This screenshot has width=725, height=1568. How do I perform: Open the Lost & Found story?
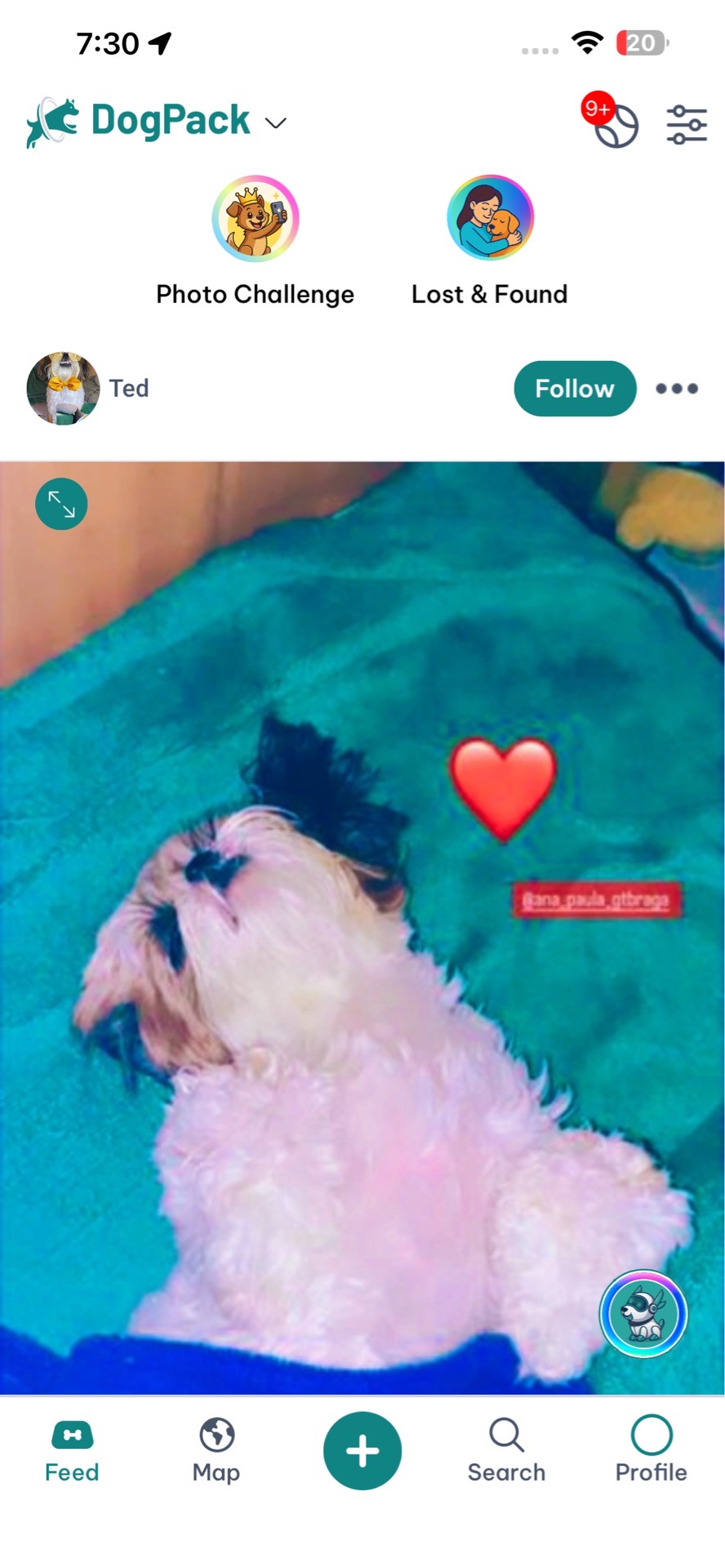(490, 219)
